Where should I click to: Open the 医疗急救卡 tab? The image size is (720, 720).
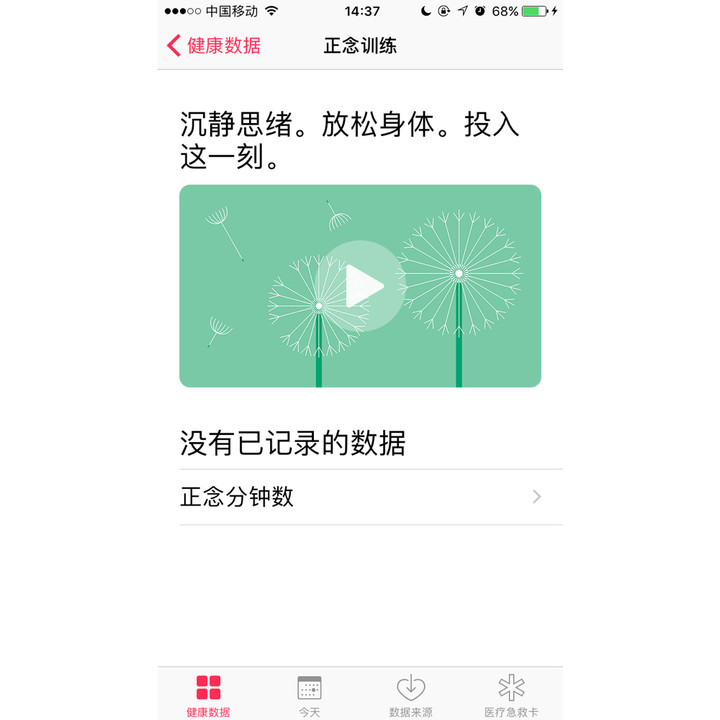[511, 695]
